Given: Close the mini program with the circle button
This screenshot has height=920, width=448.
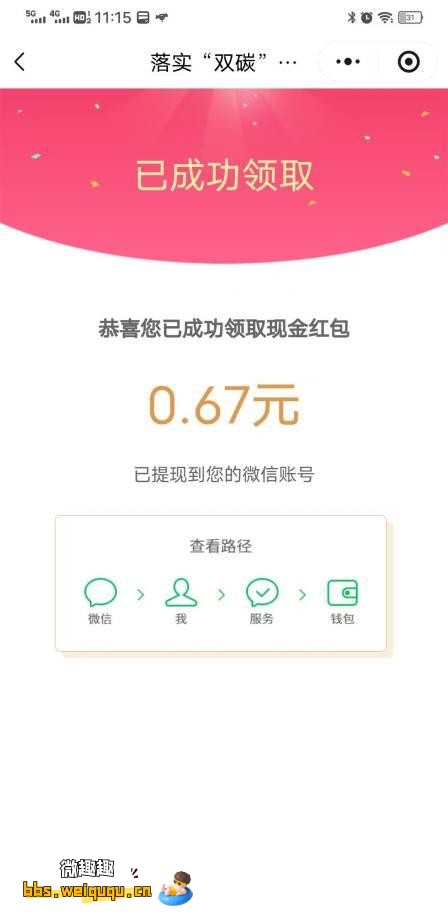Looking at the screenshot, I should 408,62.
